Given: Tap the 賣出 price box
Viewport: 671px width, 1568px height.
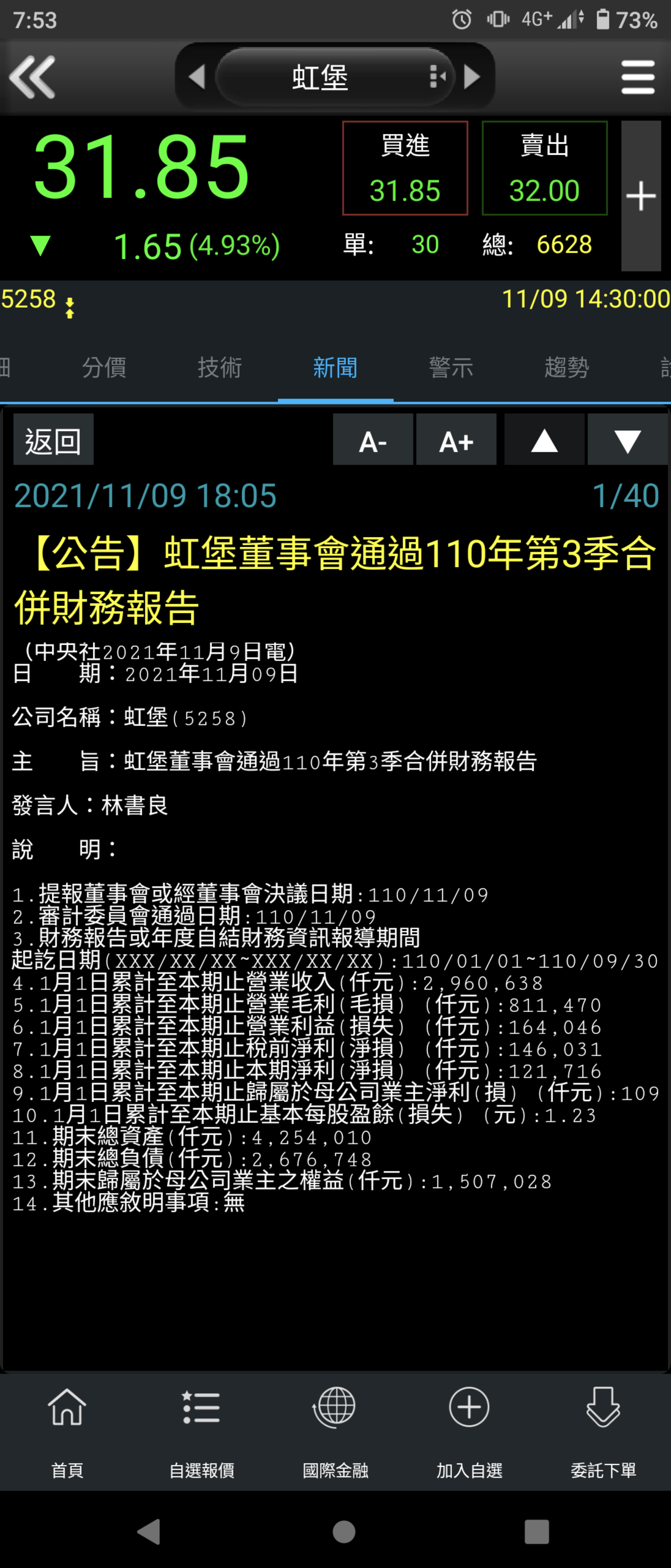Looking at the screenshot, I should [x=544, y=168].
